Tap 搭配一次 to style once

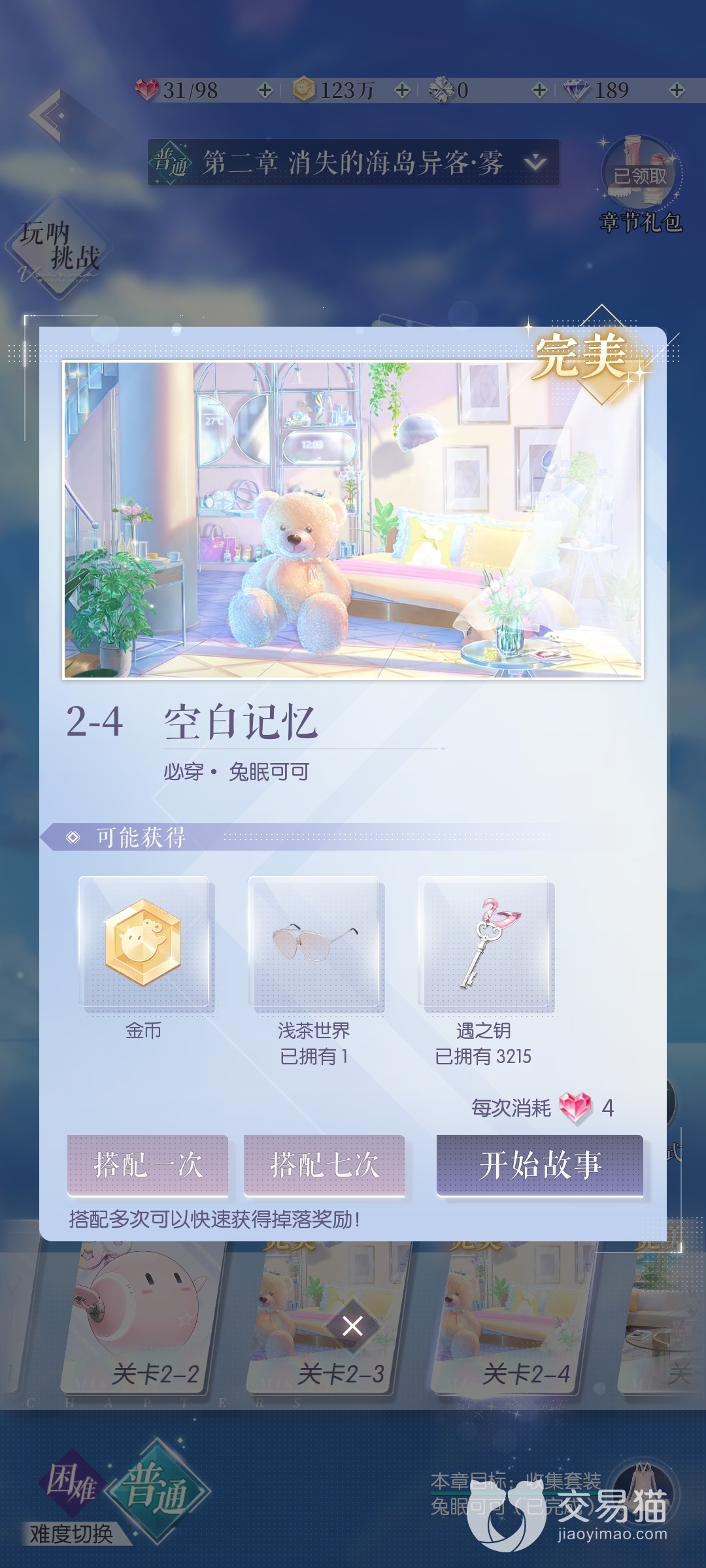(x=148, y=1166)
